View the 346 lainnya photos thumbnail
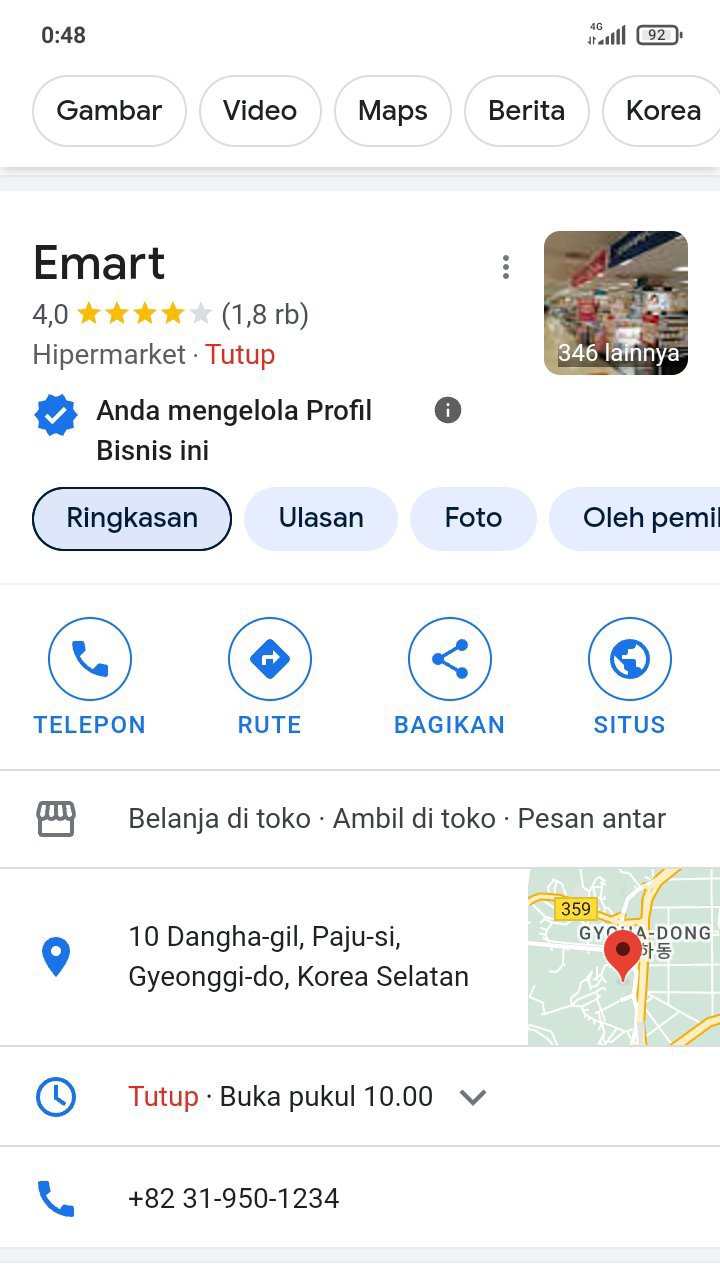This screenshot has height=1280, width=720. pyautogui.click(x=616, y=303)
